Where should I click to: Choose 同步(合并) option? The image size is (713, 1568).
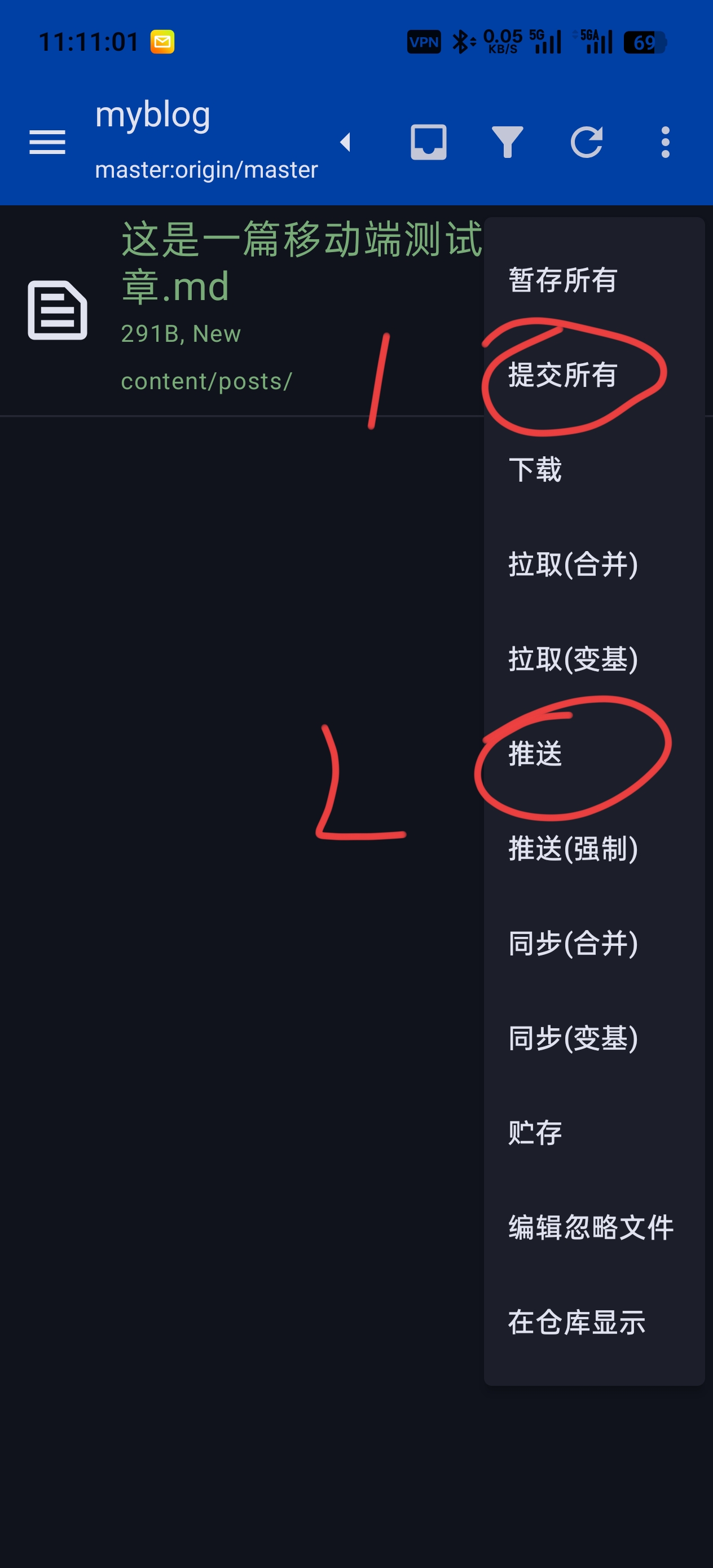tap(573, 943)
